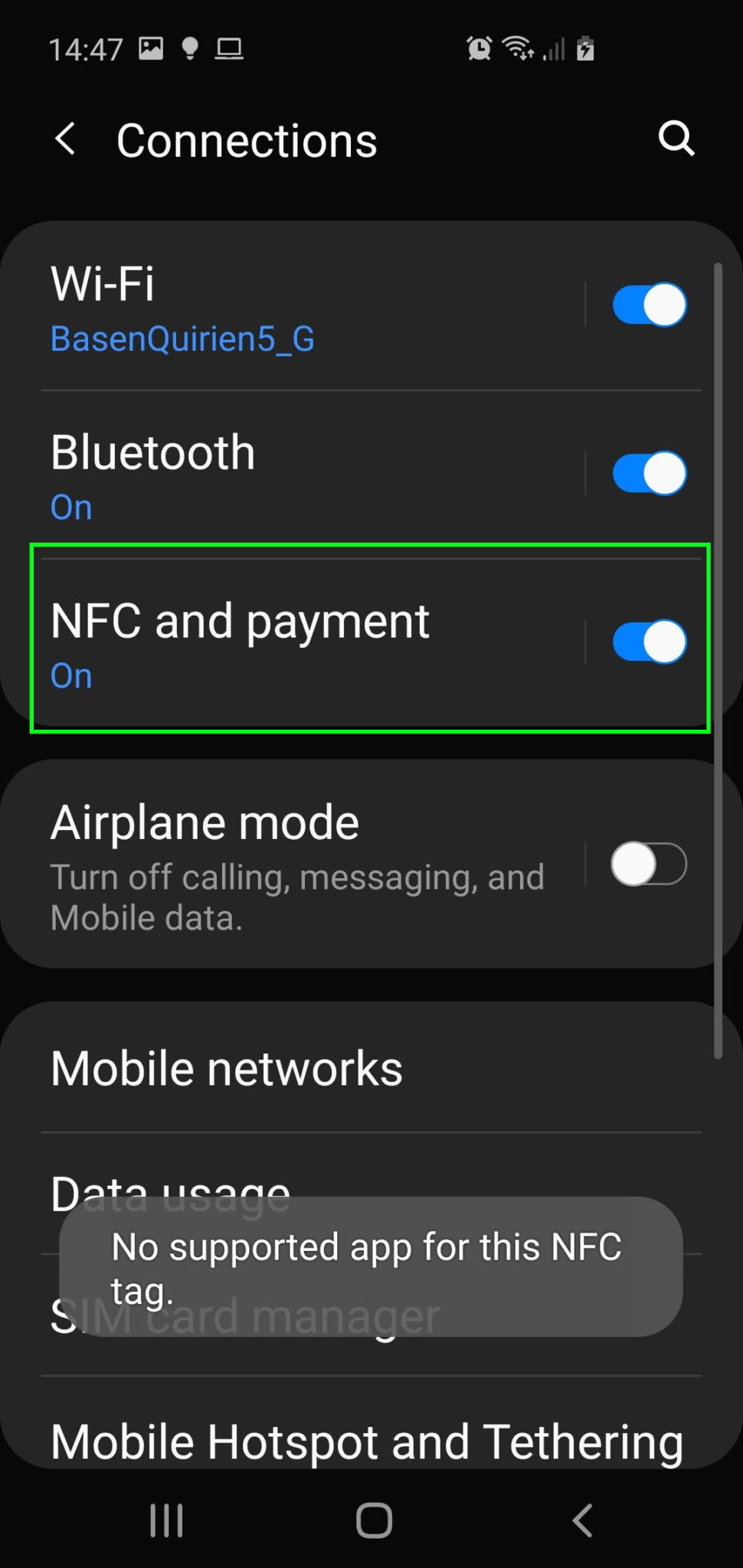Open search in Connections settings
Viewport: 743px width, 1568px height.
point(676,139)
